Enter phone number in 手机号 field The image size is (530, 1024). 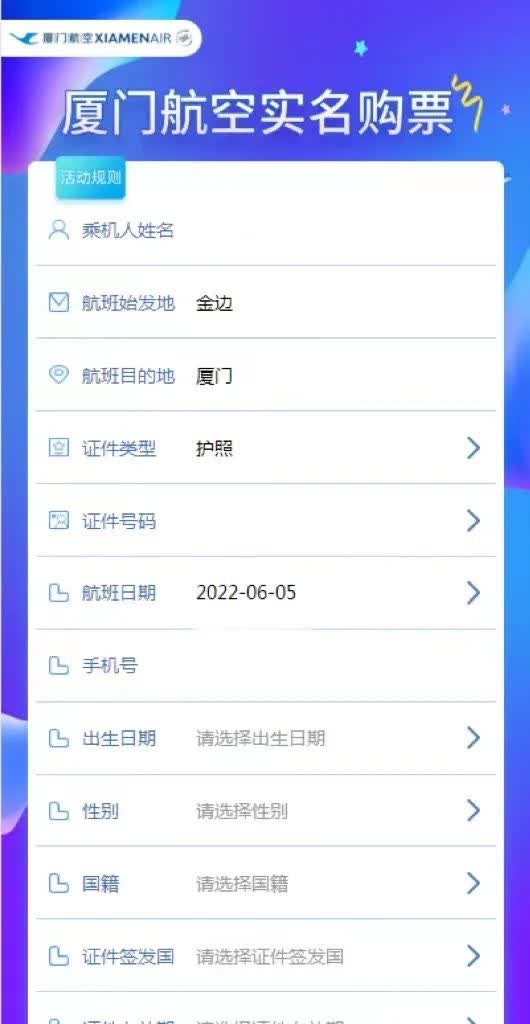point(266,666)
